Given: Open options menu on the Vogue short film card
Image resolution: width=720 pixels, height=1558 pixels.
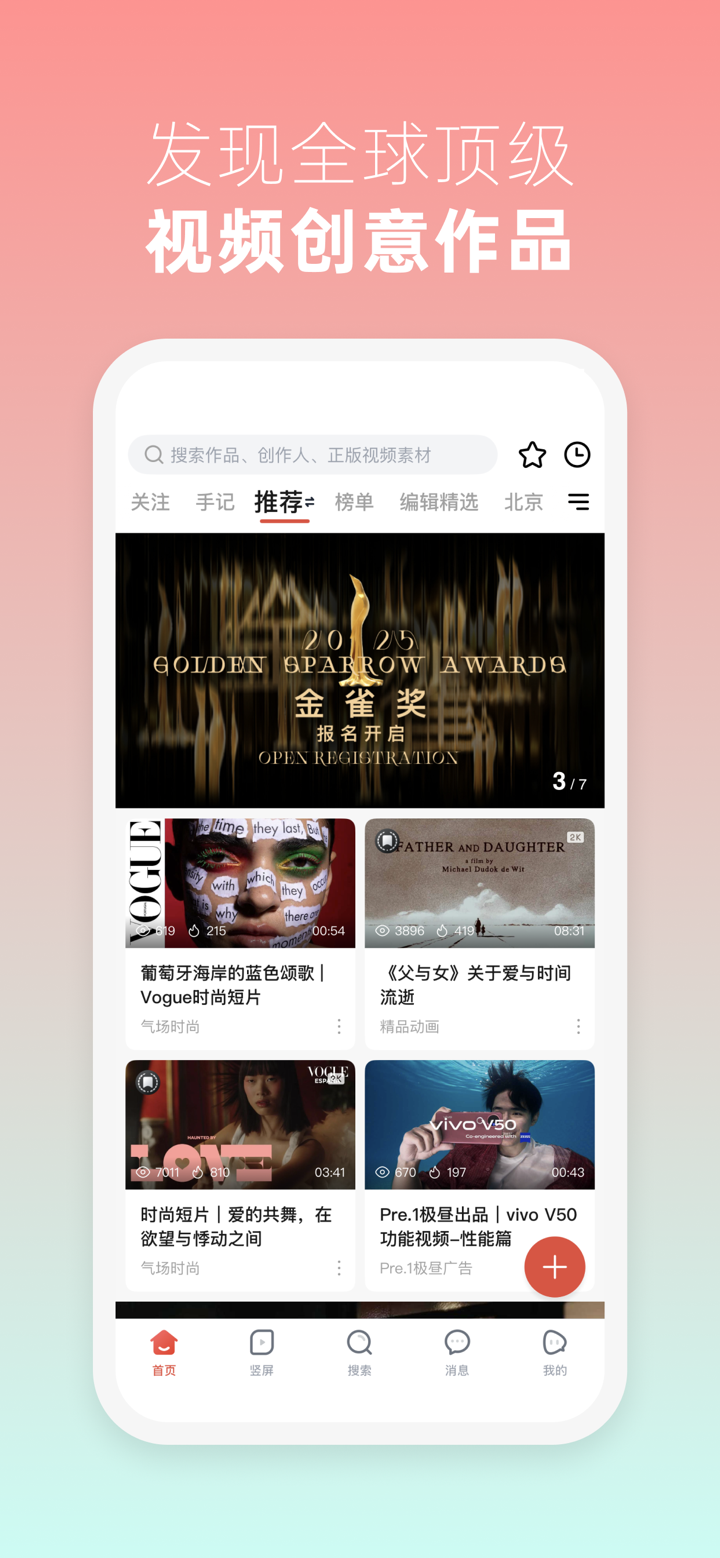Looking at the screenshot, I should (x=338, y=1026).
